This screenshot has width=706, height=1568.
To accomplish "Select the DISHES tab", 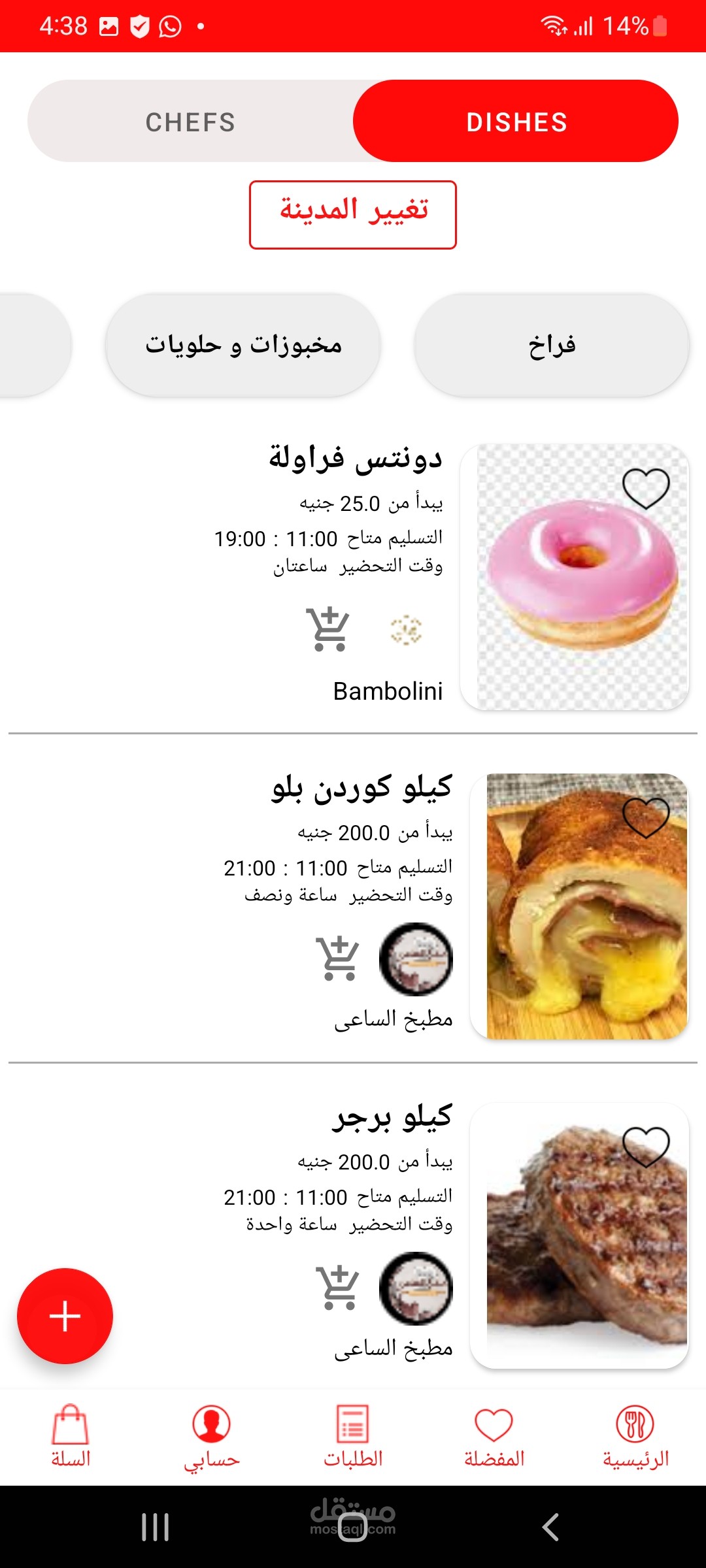I will [x=516, y=122].
